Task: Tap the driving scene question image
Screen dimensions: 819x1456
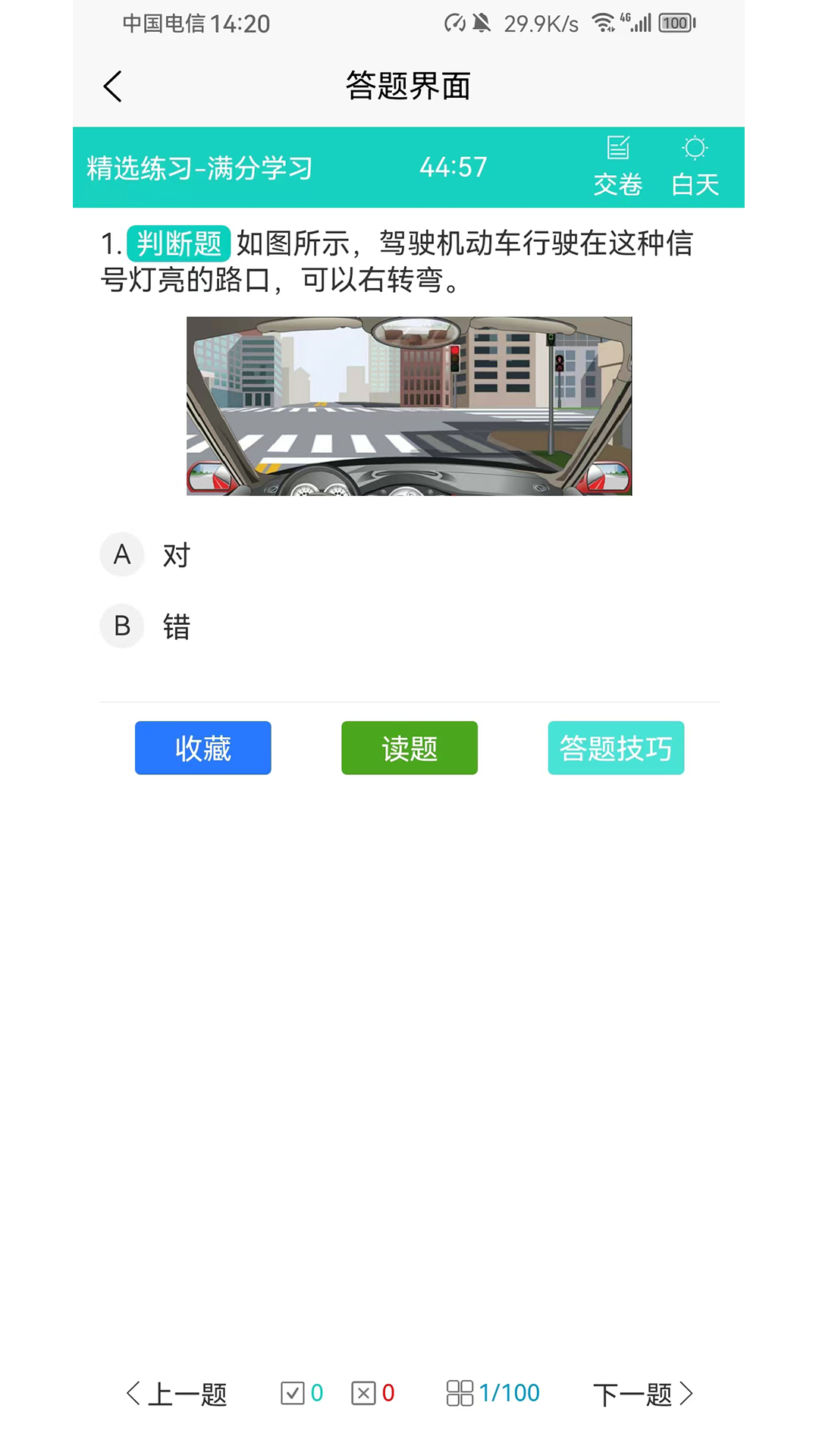Action: (409, 406)
